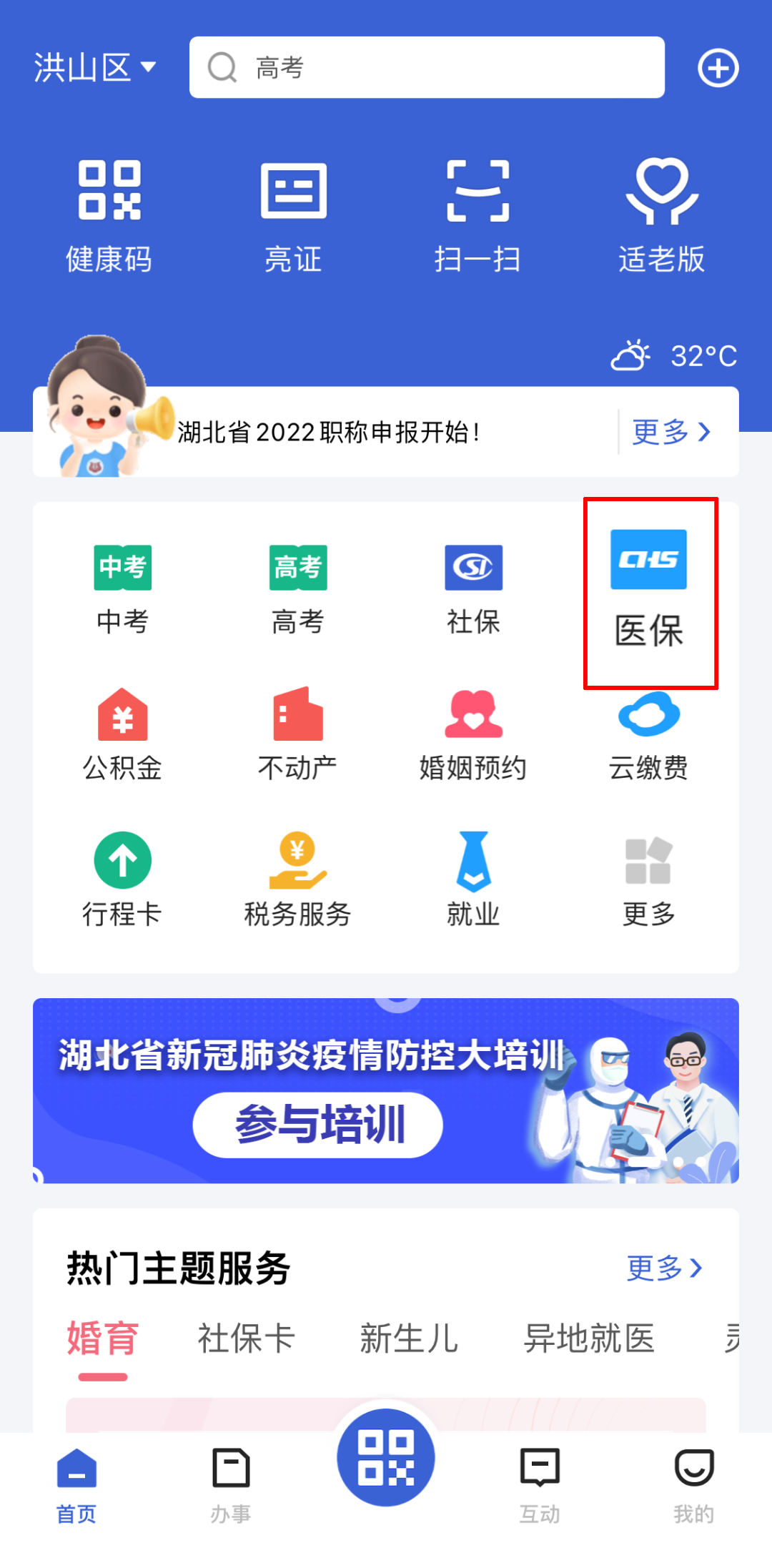Image resolution: width=772 pixels, height=1568 pixels.
Task: Open the plus icon in header
Action: 718,68
